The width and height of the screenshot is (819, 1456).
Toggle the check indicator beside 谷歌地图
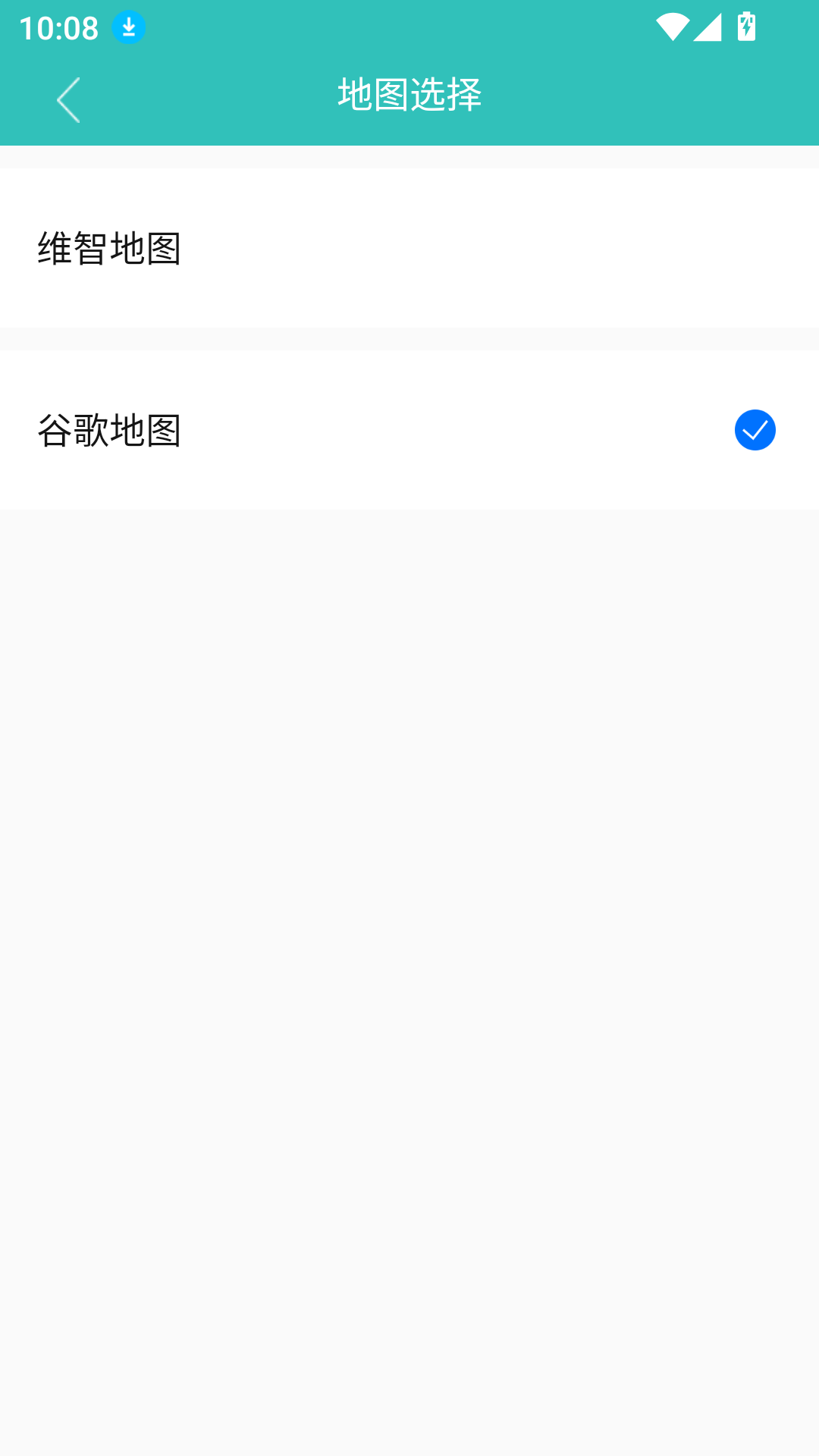click(755, 430)
